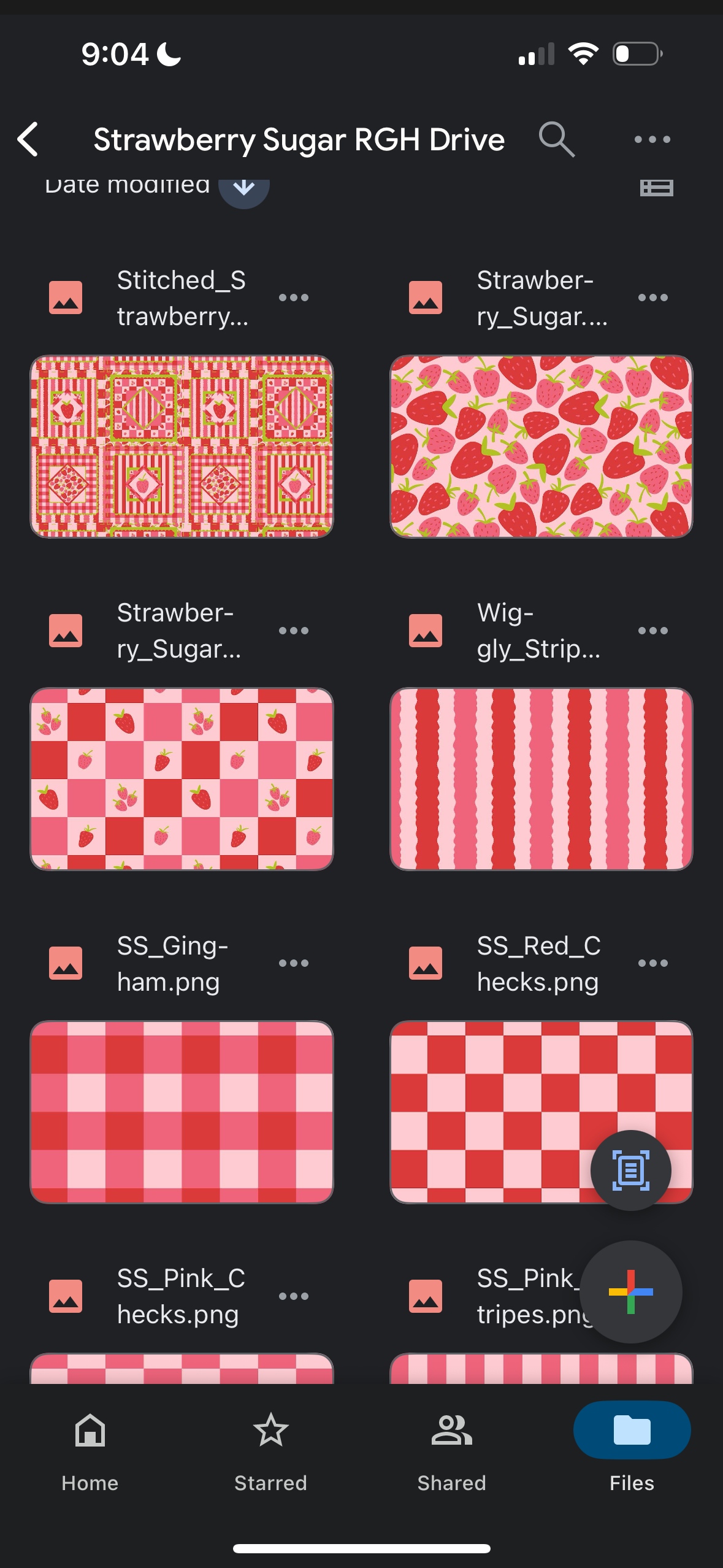The image size is (723, 1568).
Task: Open the Stitched_Strawberry quilt image
Action: (x=182, y=446)
